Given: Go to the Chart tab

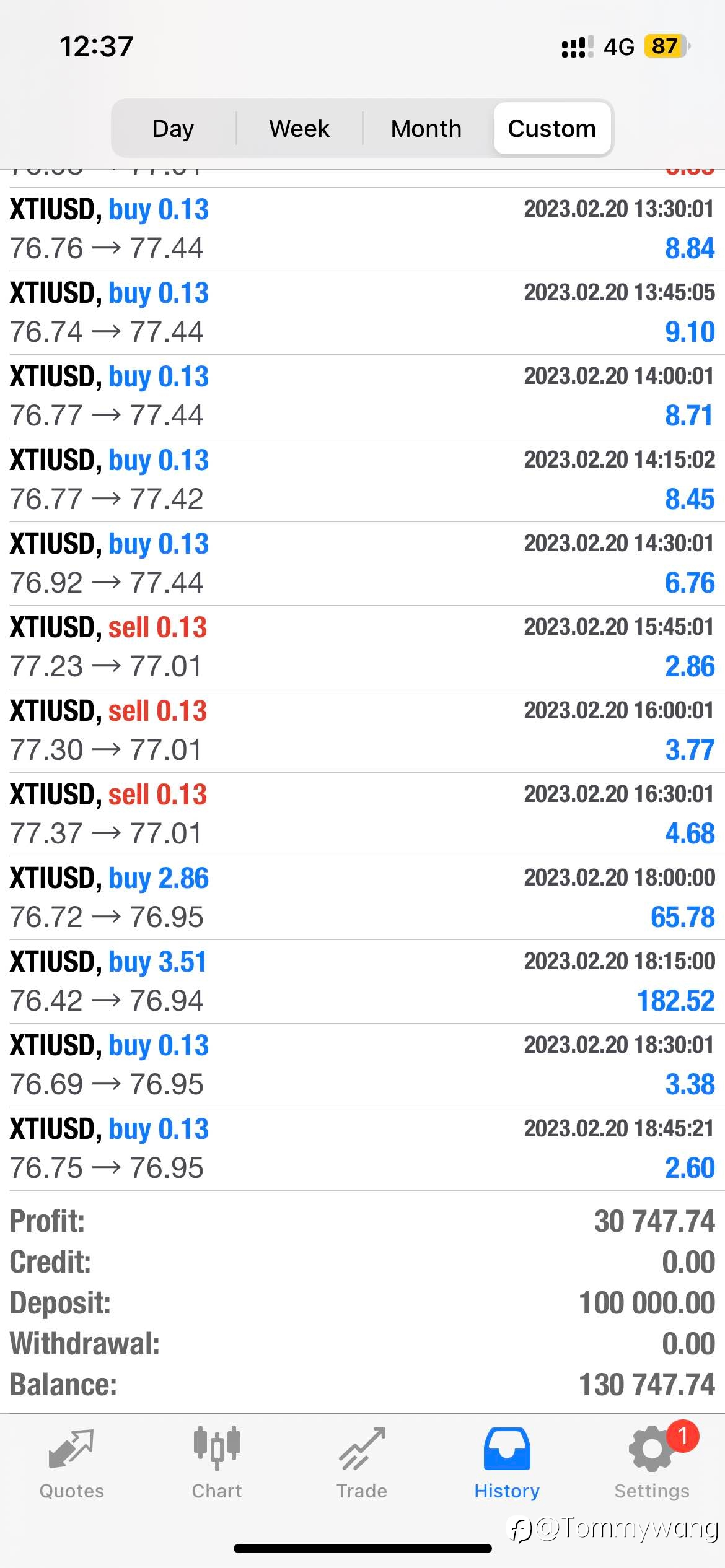Looking at the screenshot, I should [217, 1464].
